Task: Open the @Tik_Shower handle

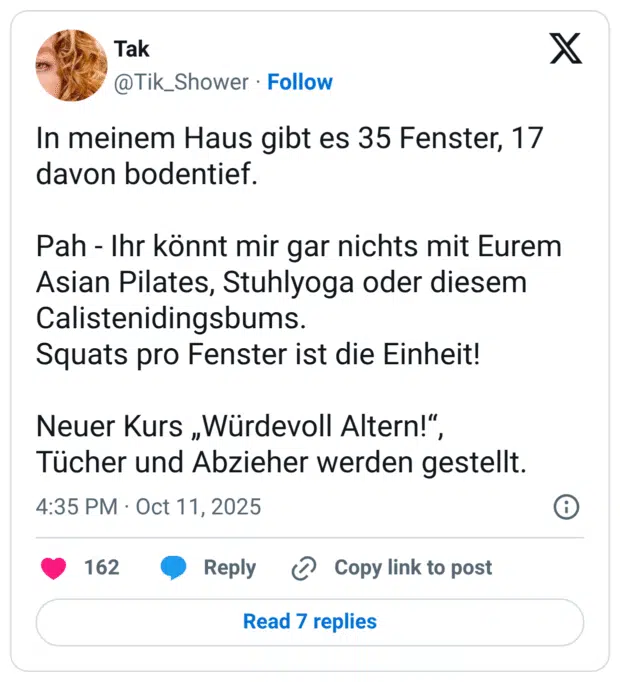Action: pos(181,82)
